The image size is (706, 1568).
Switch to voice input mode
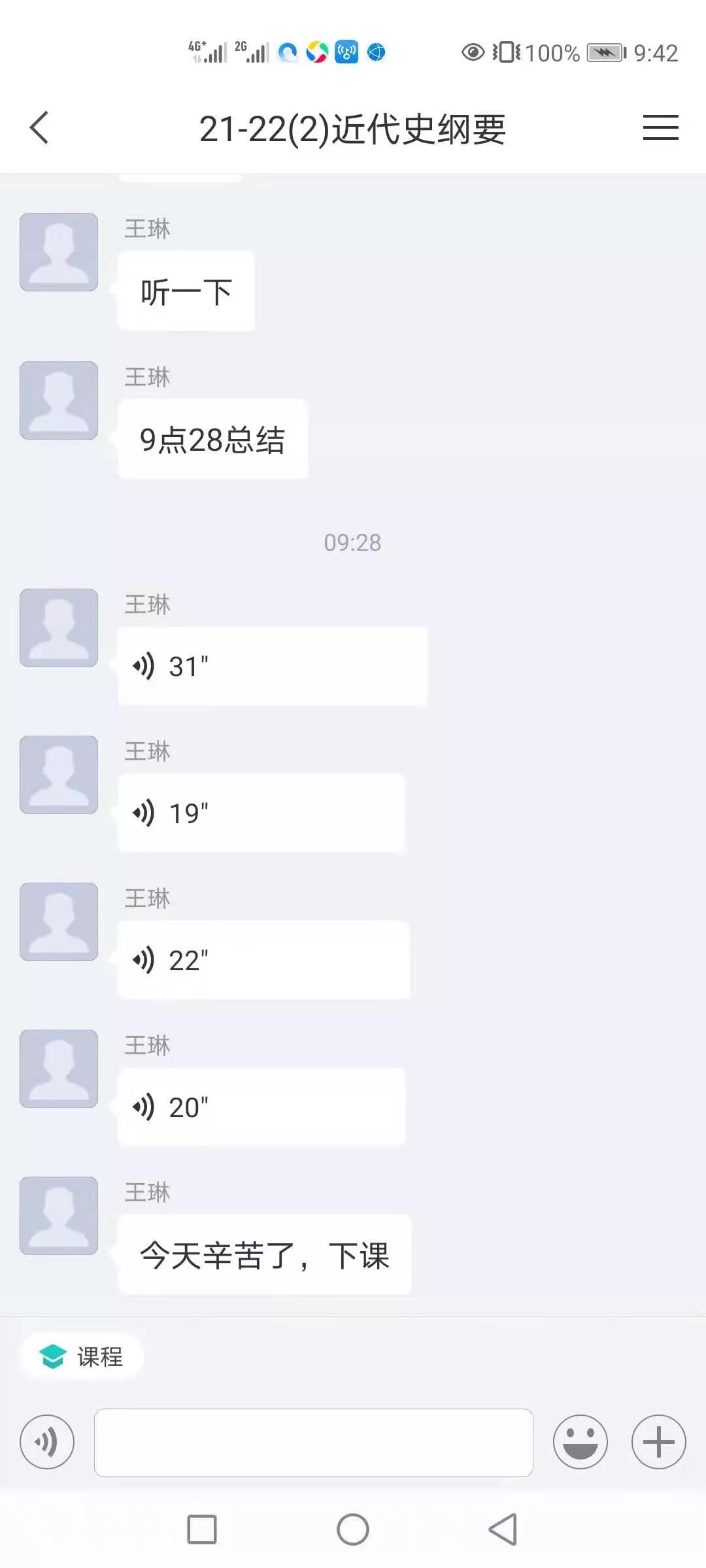47,1442
